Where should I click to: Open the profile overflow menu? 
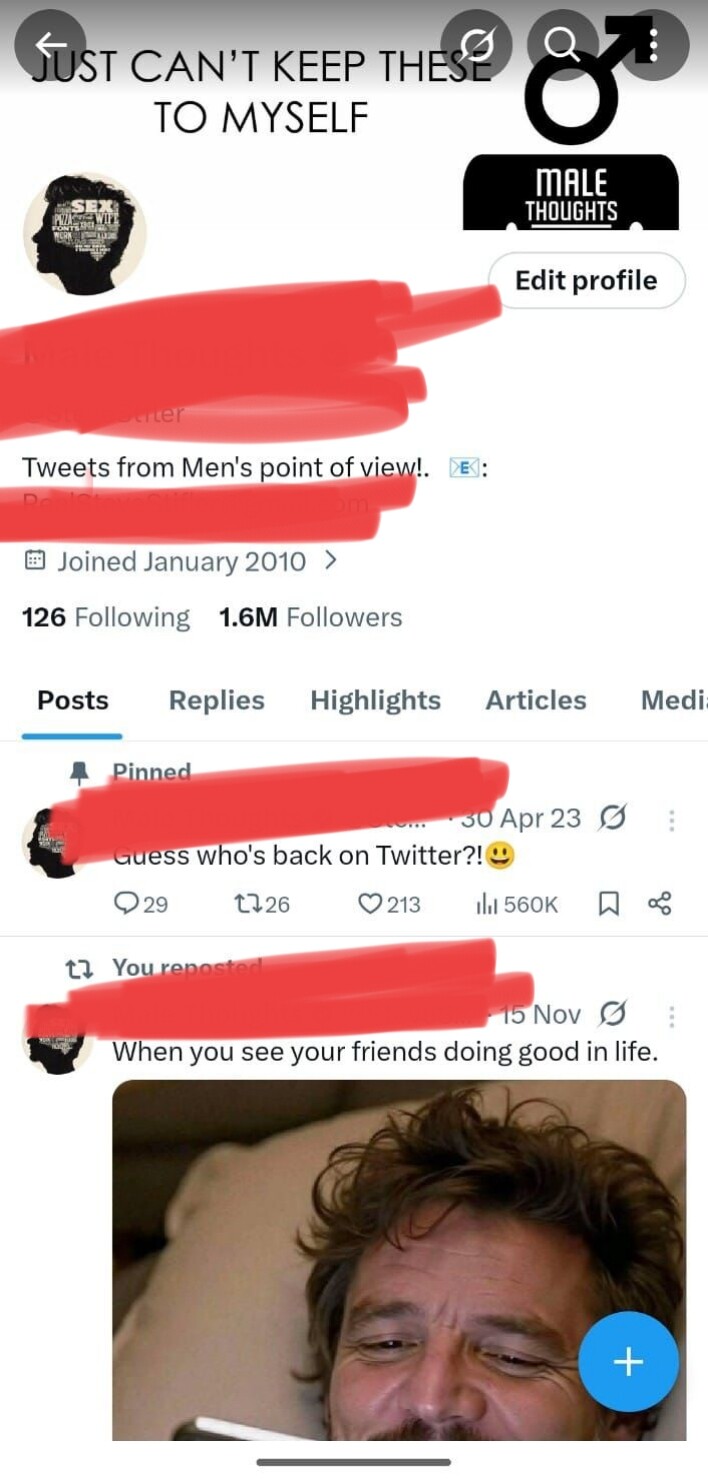pyautogui.click(x=653, y=44)
